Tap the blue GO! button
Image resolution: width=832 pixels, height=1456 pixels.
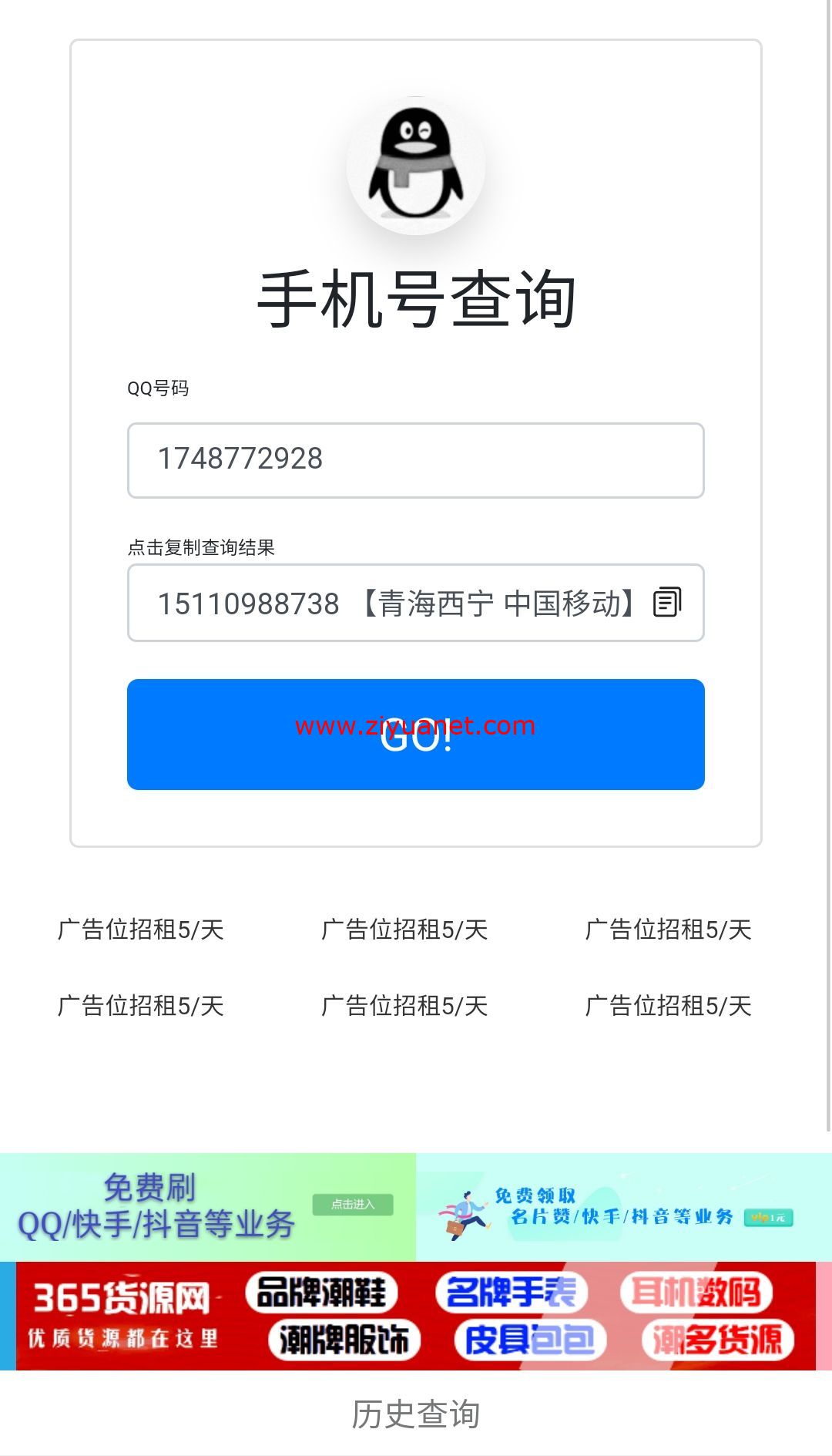tap(415, 734)
